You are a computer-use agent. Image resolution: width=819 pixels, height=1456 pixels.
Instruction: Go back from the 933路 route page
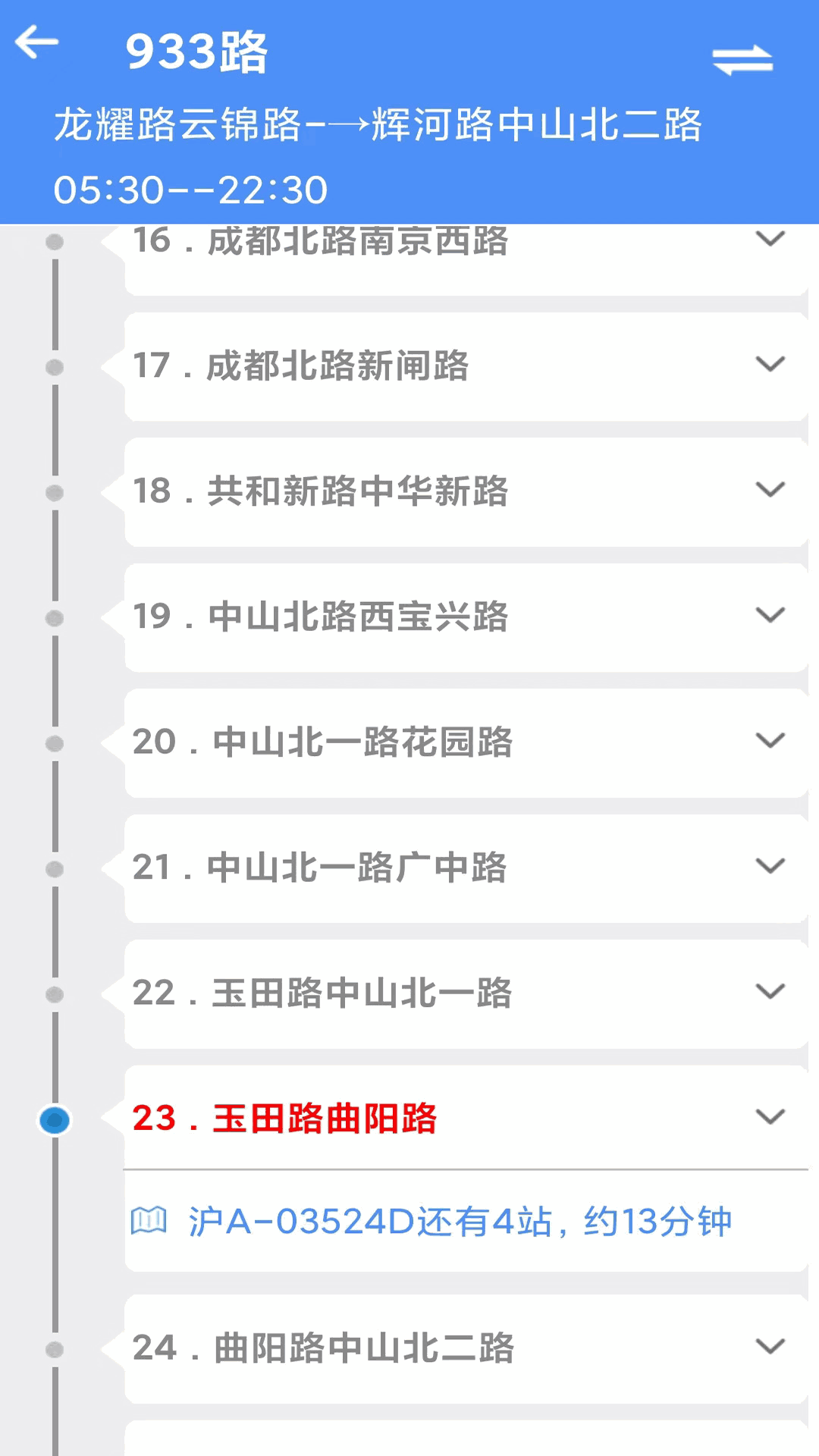tap(36, 42)
